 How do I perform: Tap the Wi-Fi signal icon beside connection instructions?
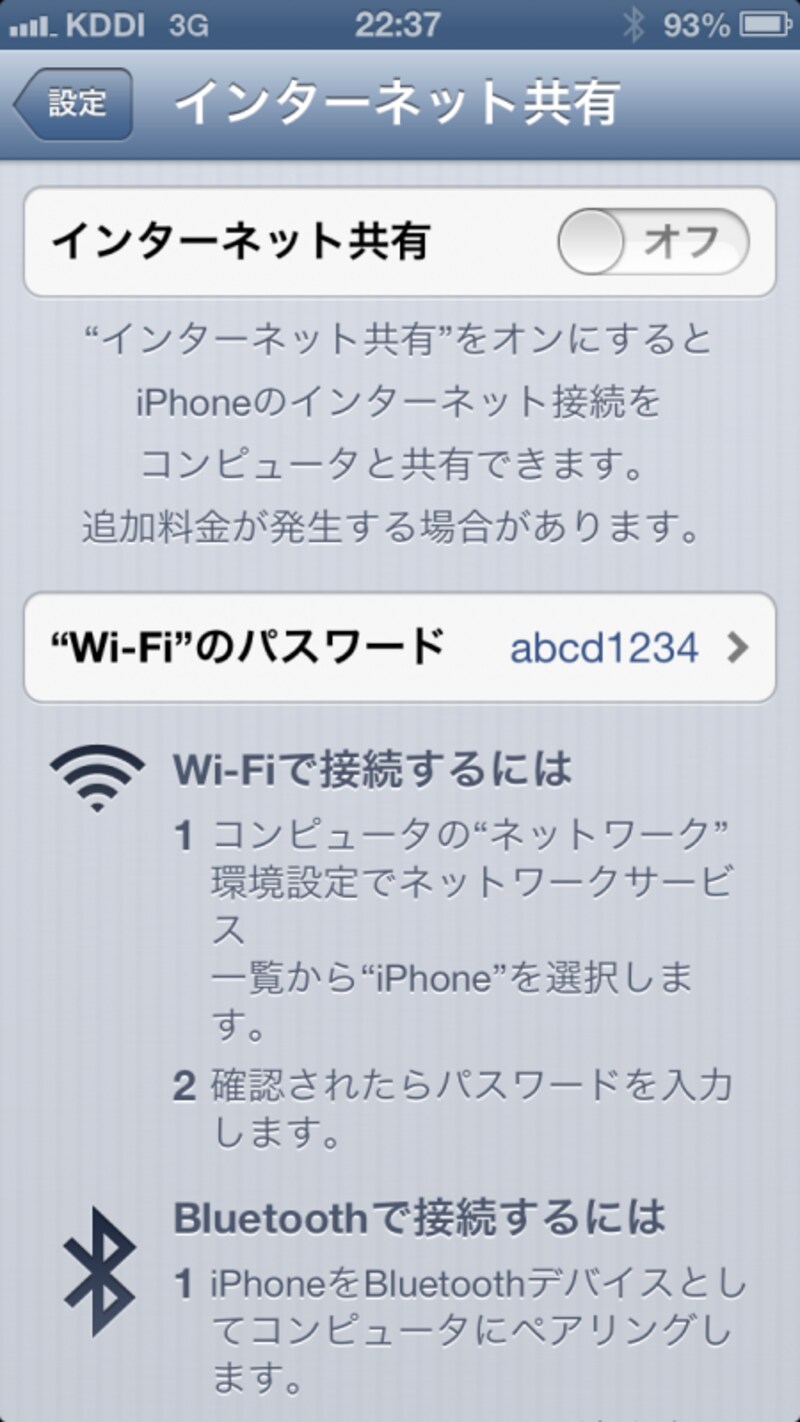[96, 775]
